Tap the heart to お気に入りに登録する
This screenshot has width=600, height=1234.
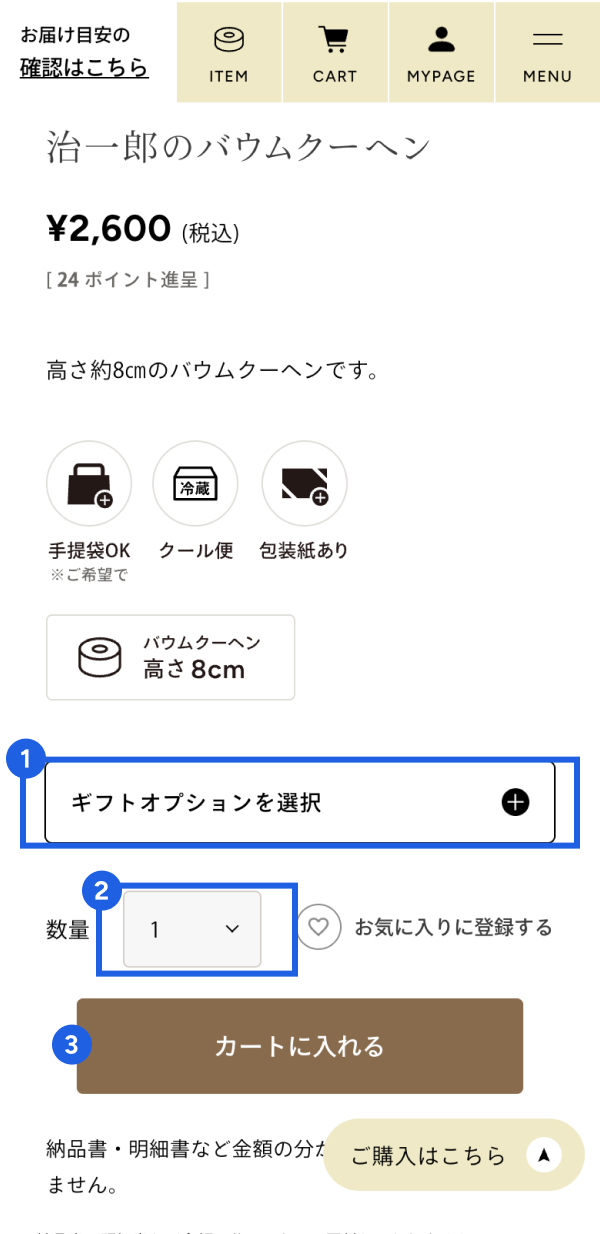[318, 927]
